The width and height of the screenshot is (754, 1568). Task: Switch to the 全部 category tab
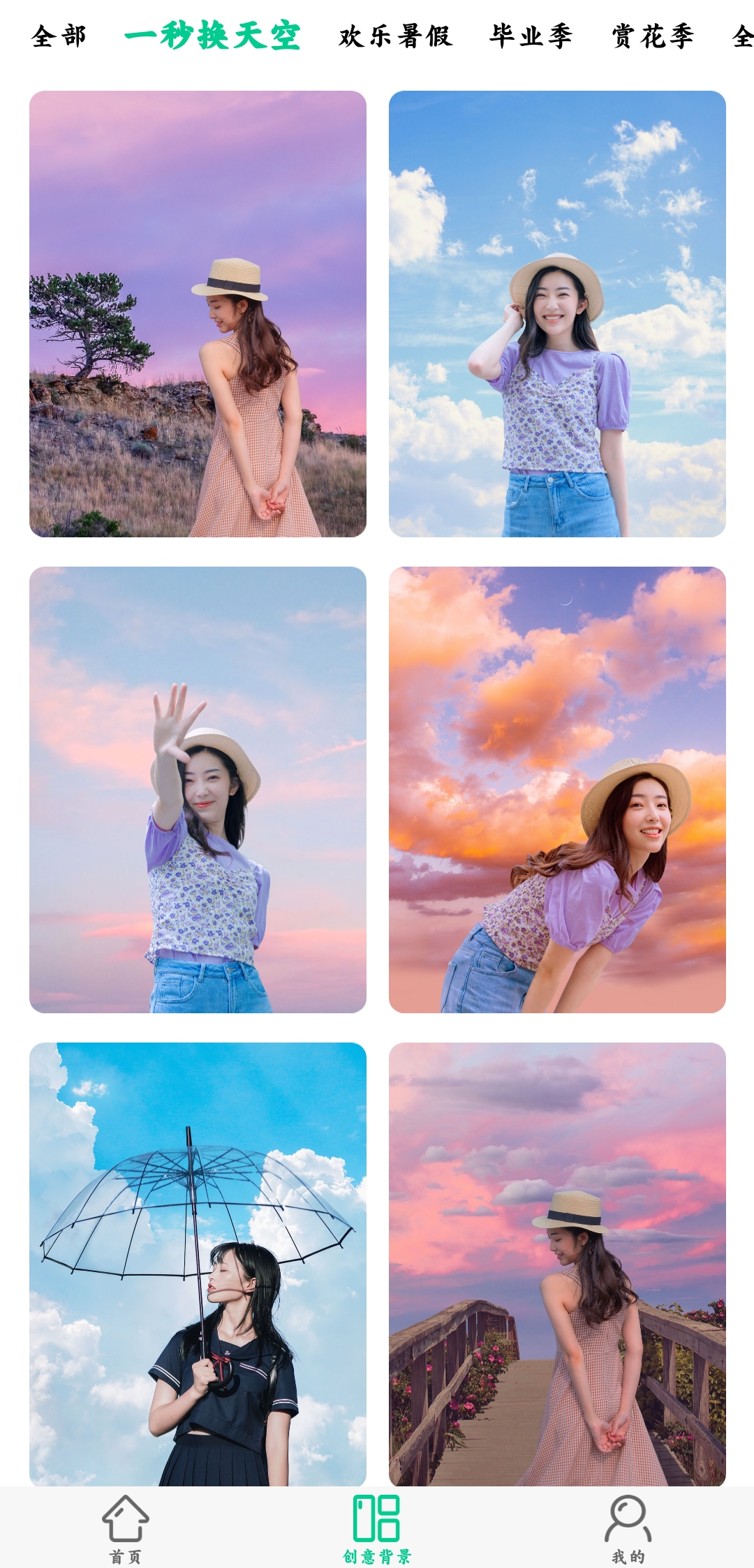tap(59, 36)
